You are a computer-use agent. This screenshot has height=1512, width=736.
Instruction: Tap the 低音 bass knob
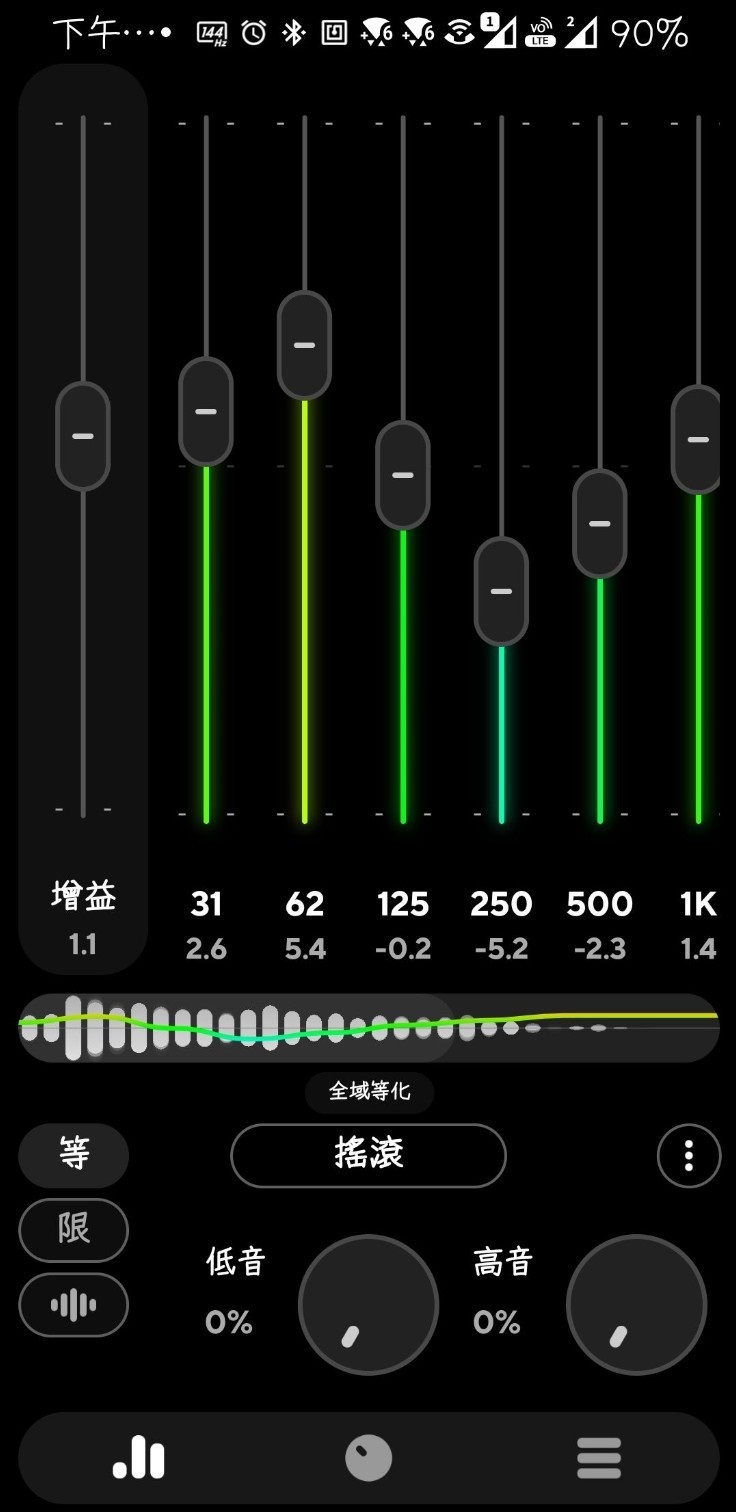click(368, 1305)
